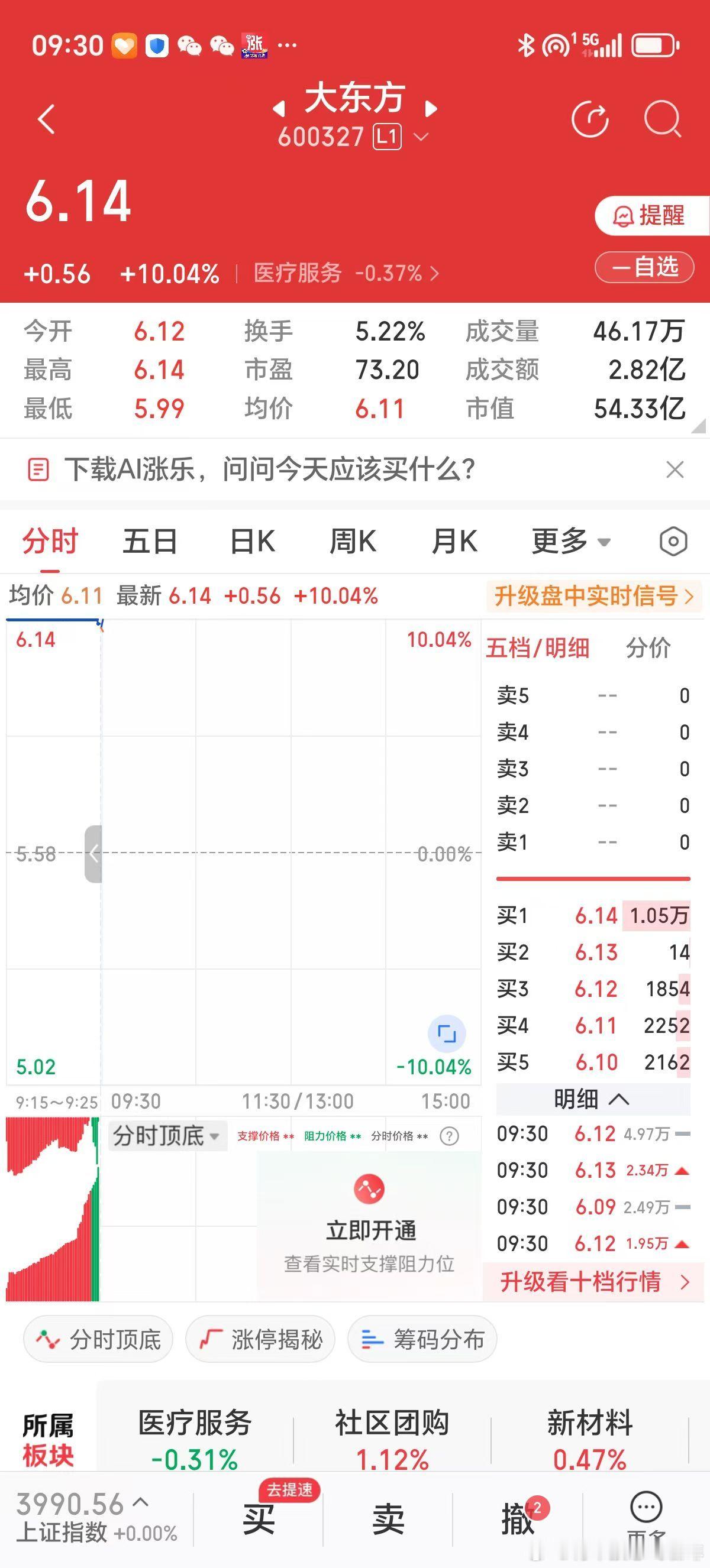Open the 筹码分布 chip distribution tool
Screen dimensions: 710x1568
(422, 1339)
